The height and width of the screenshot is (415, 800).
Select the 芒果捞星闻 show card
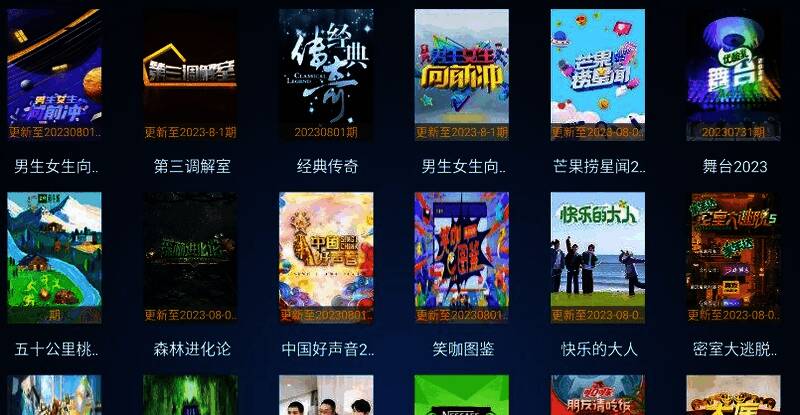point(598,76)
